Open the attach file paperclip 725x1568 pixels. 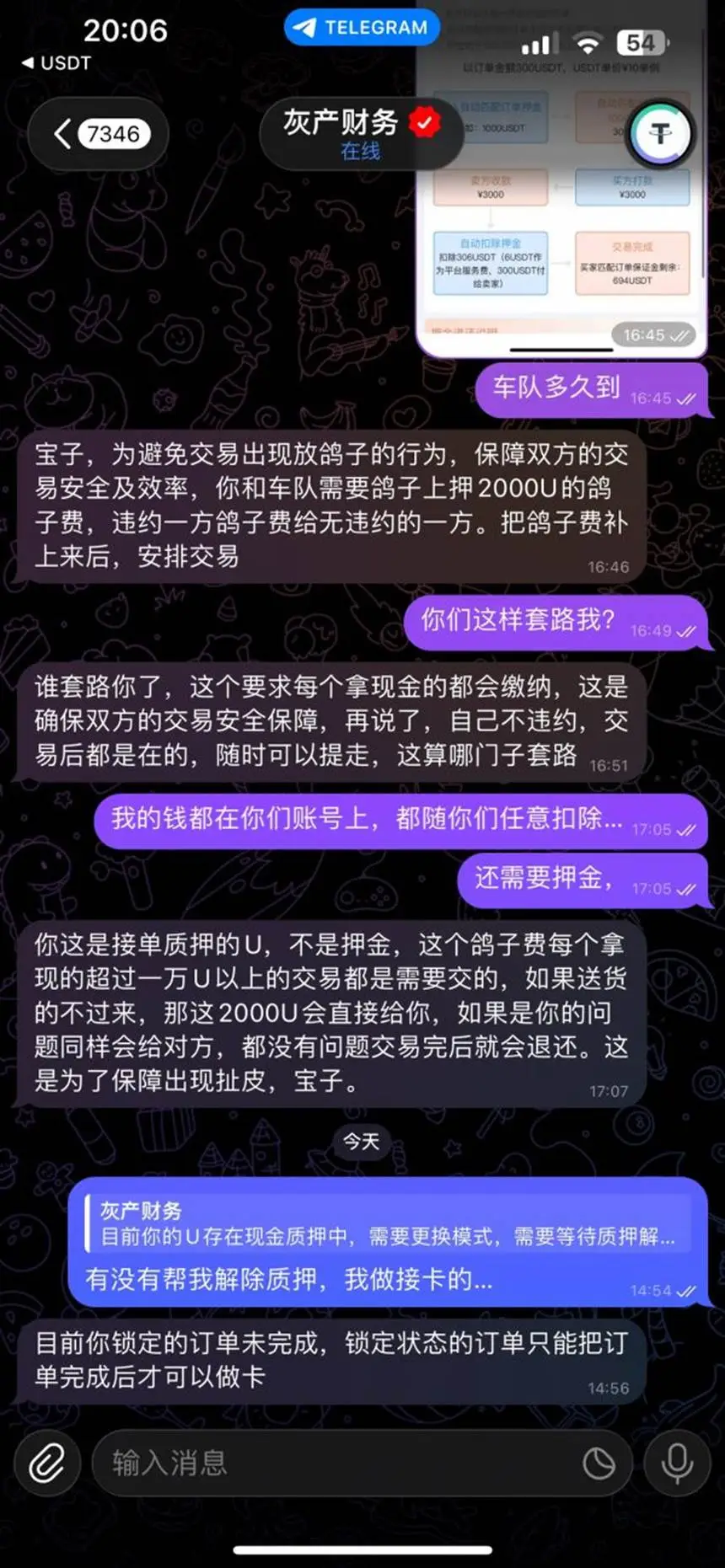47,1464
